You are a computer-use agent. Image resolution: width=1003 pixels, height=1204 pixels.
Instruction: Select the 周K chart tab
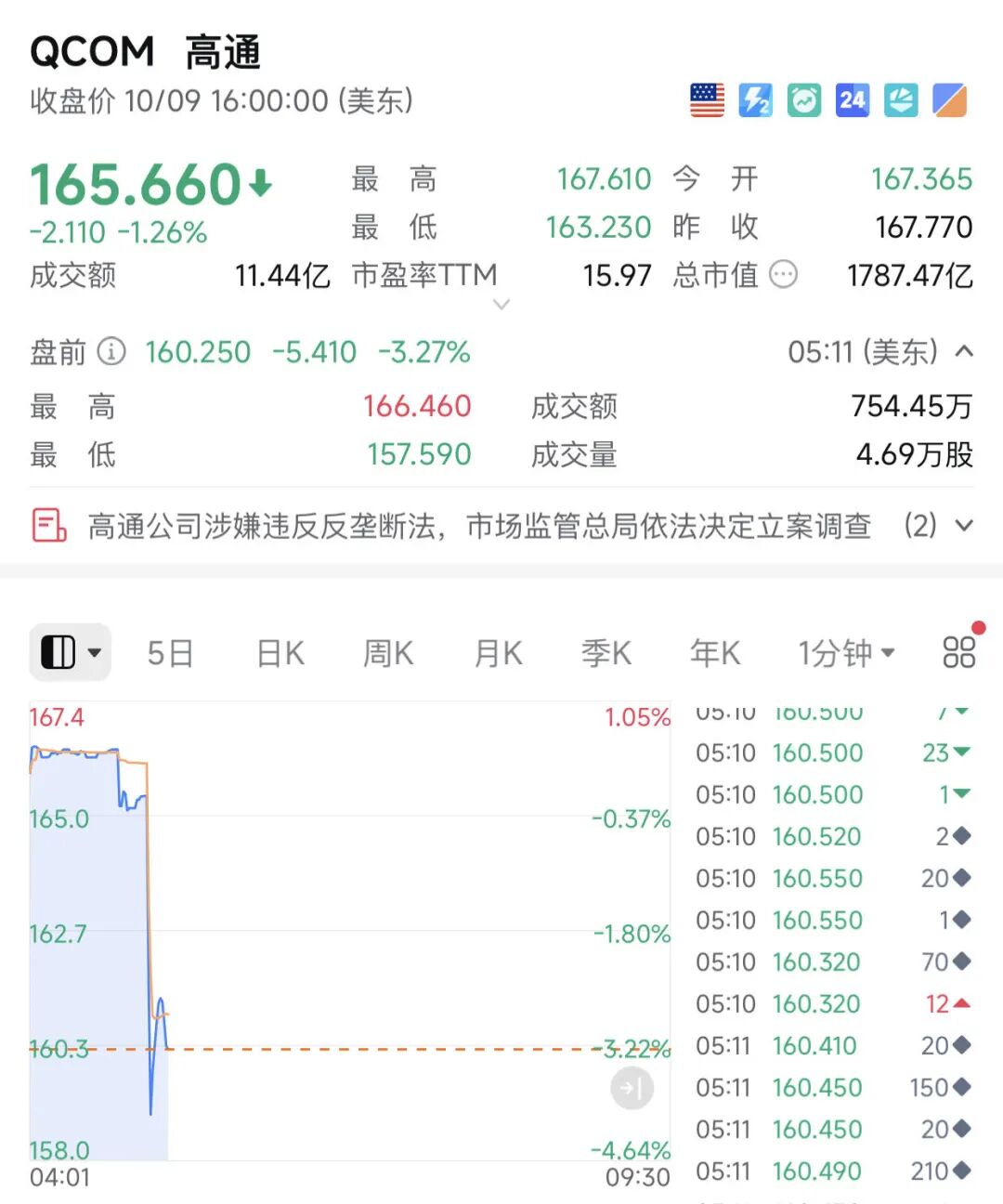(387, 653)
